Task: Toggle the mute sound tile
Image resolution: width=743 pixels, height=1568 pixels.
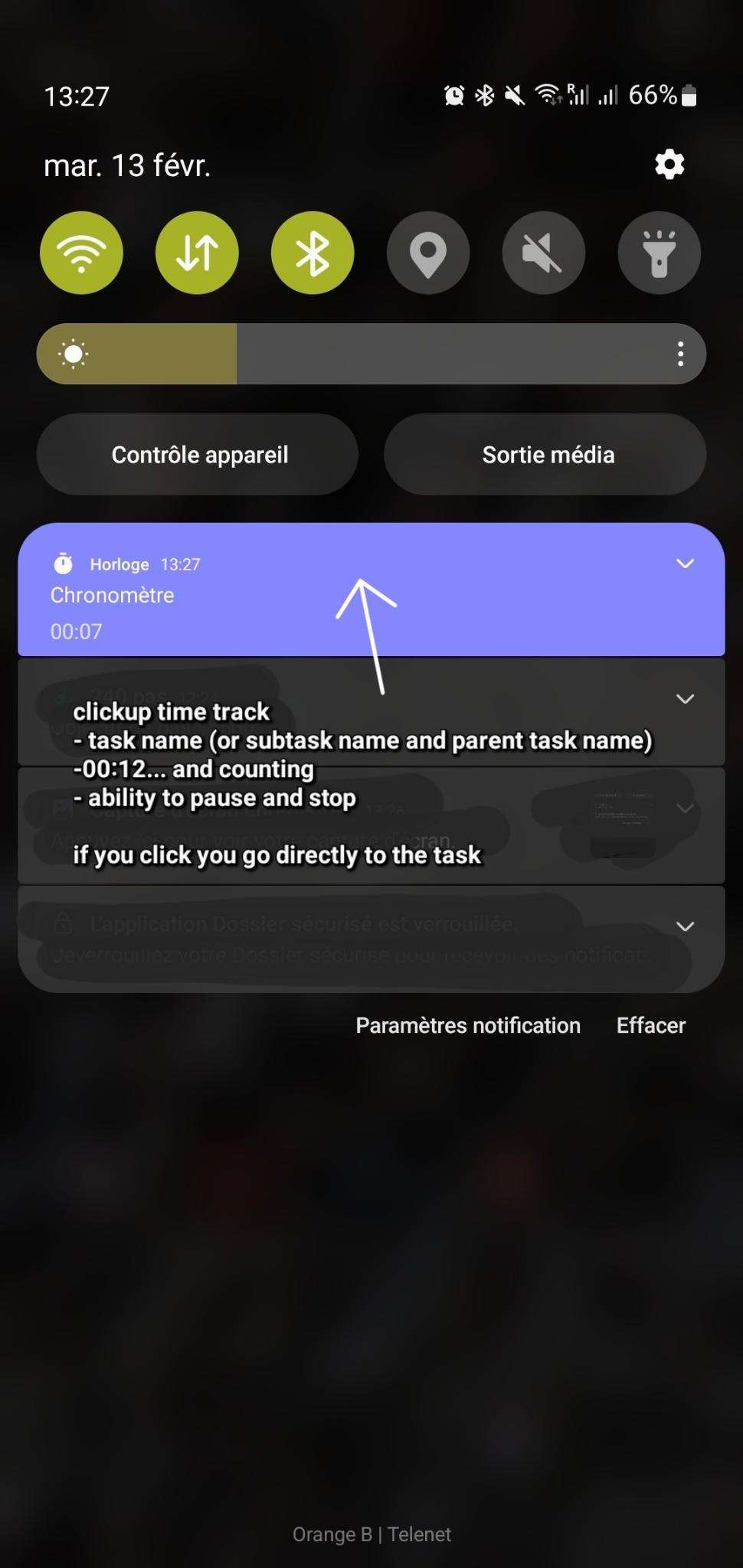Action: pyautogui.click(x=544, y=253)
